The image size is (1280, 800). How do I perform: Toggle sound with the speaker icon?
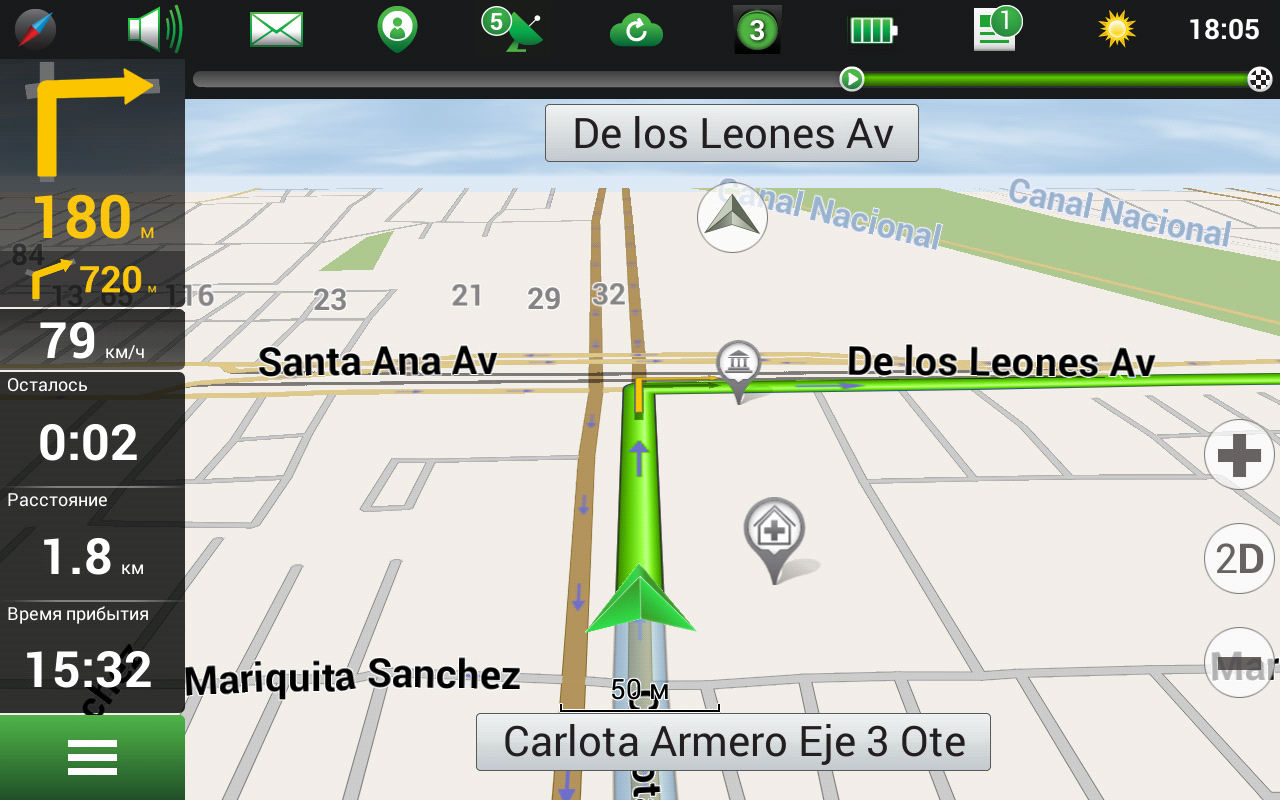pyautogui.click(x=155, y=29)
